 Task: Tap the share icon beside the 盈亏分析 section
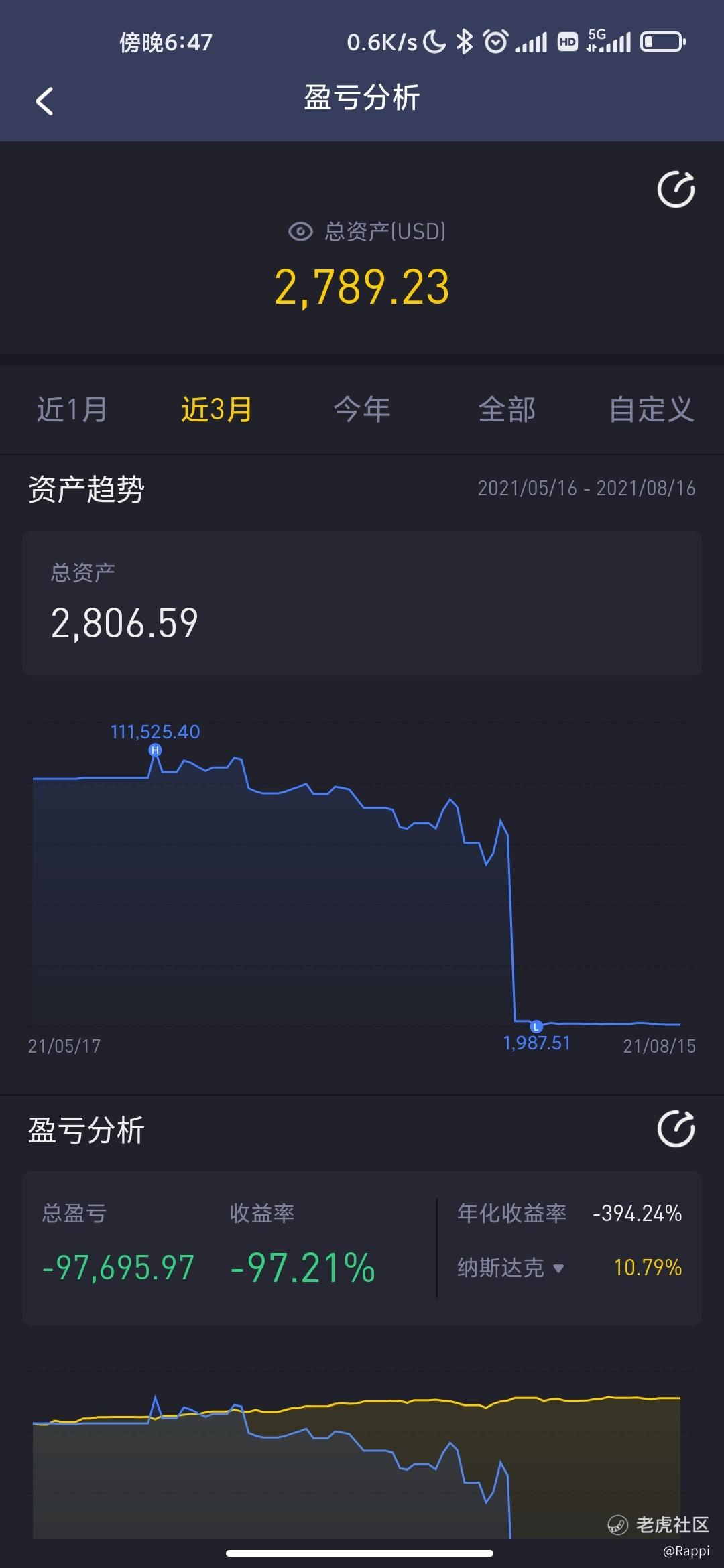pos(676,1129)
